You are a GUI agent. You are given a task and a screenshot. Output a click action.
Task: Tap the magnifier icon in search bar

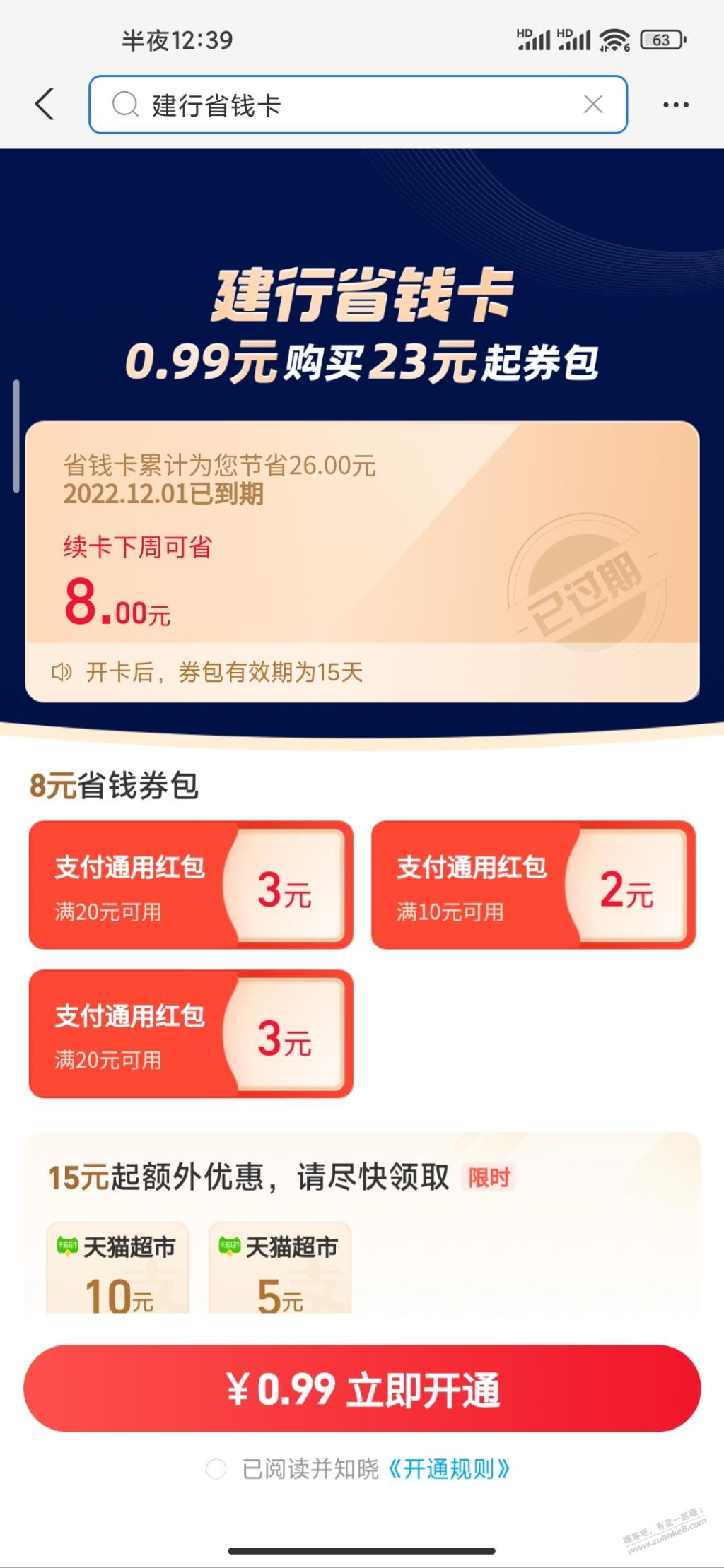point(126,104)
